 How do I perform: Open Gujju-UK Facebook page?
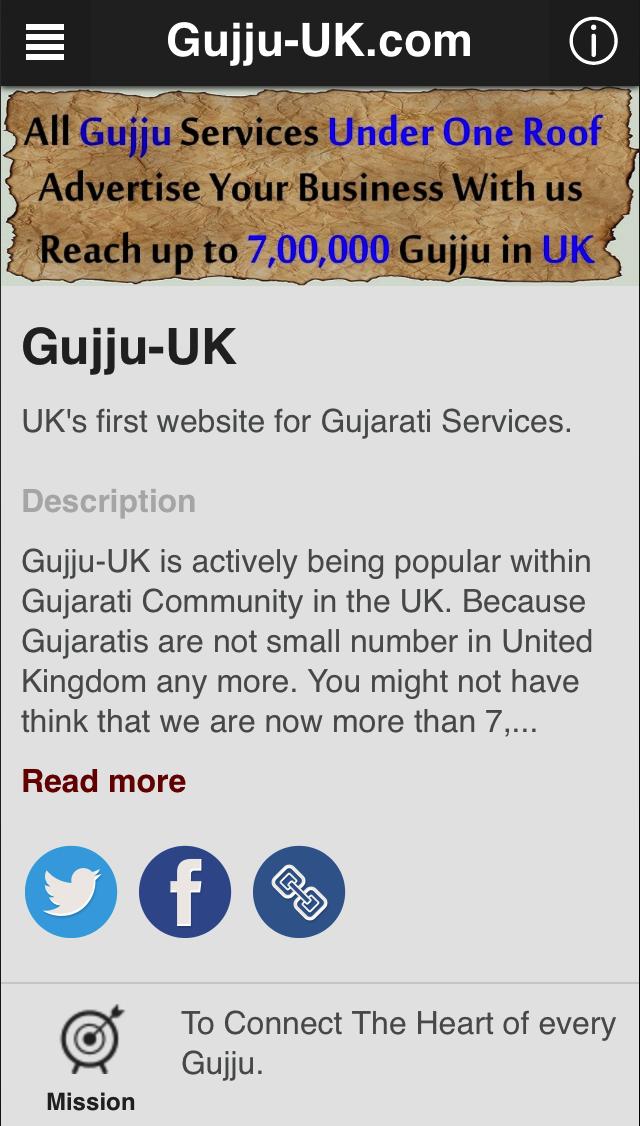click(185, 891)
